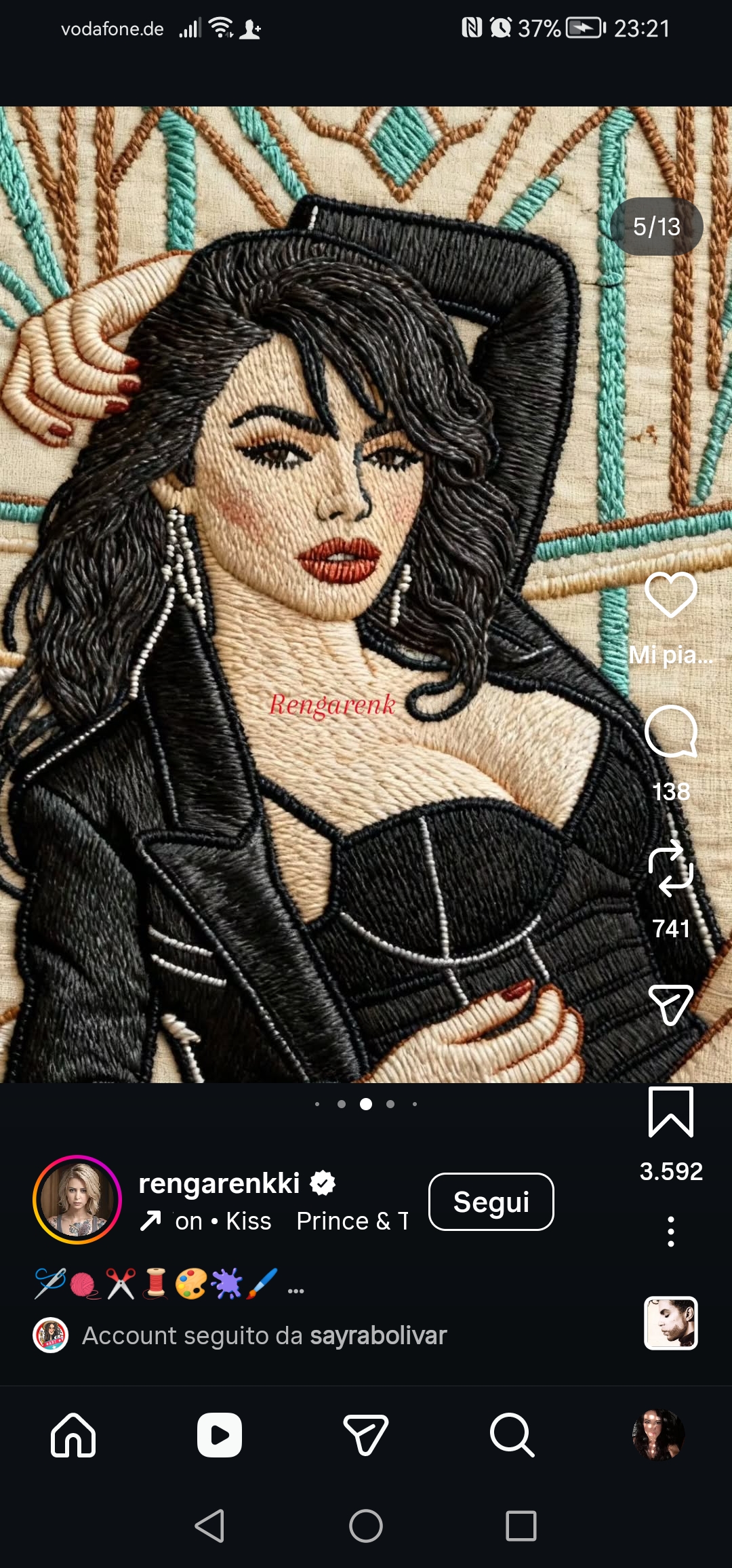Like this post with the heart icon
This screenshot has width=732, height=1568.
click(670, 594)
